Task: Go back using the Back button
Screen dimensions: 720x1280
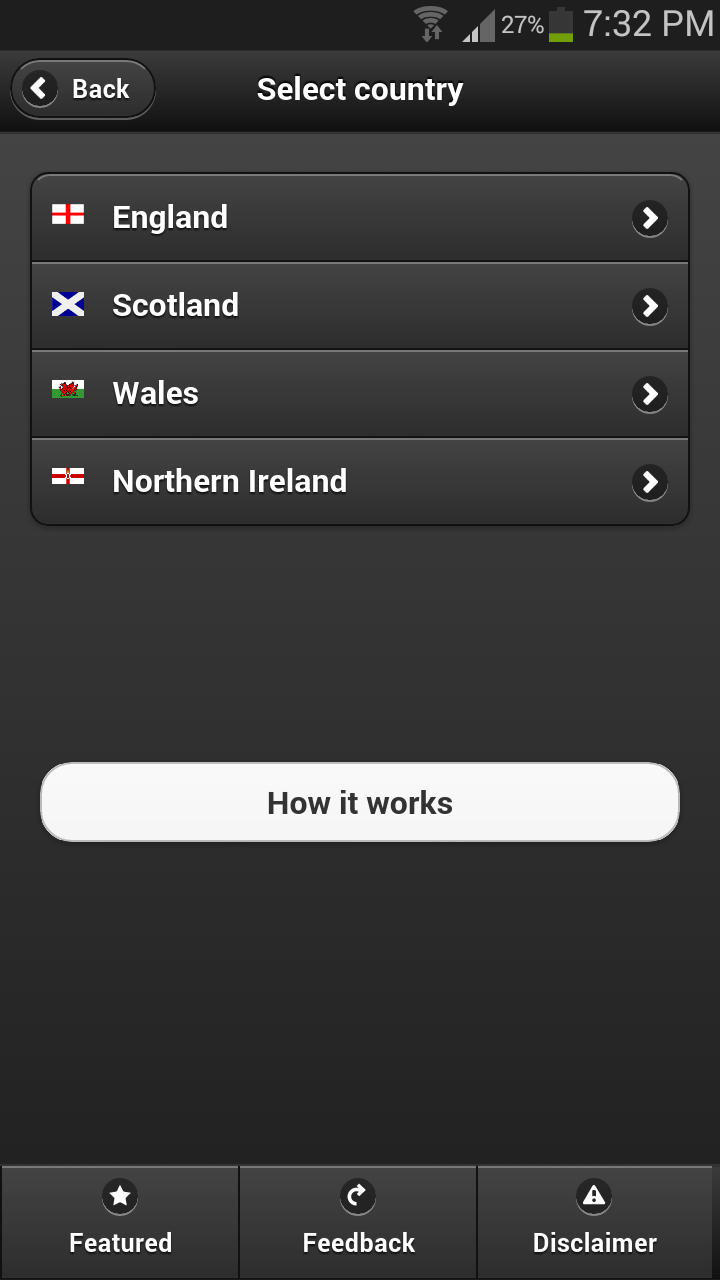Action: (83, 89)
